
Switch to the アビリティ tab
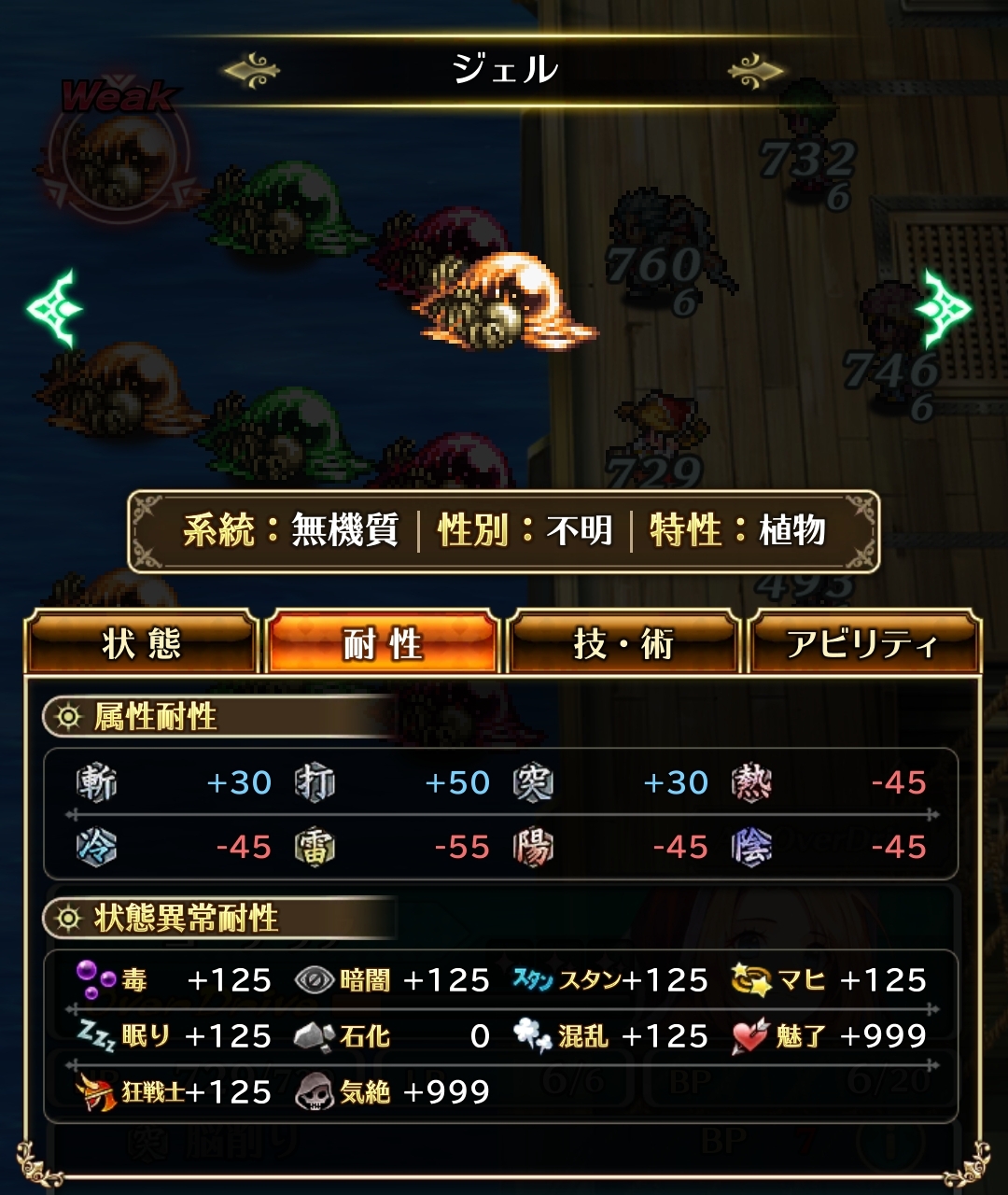tap(863, 643)
